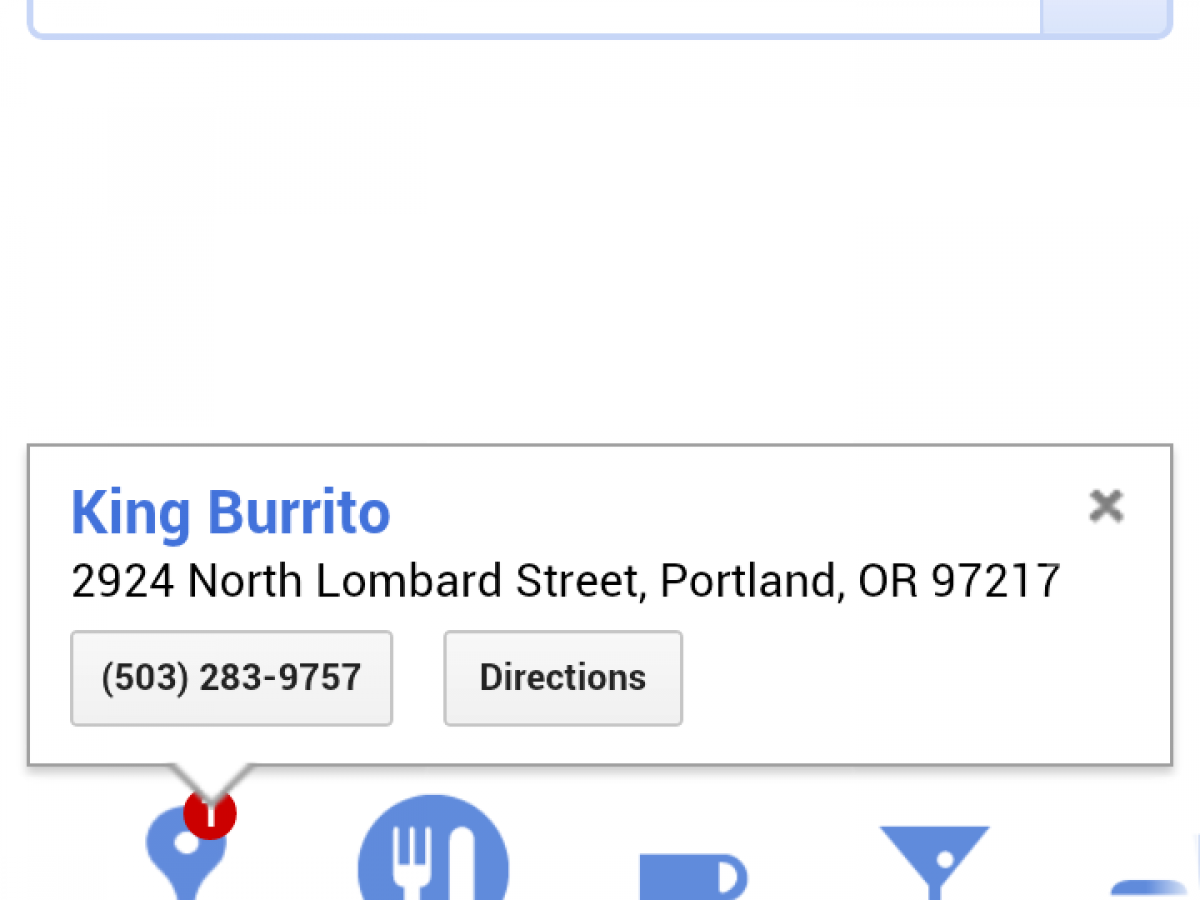This screenshot has width=1200, height=900.
Task: Get Directions to King Burrito
Action: pyautogui.click(x=563, y=677)
